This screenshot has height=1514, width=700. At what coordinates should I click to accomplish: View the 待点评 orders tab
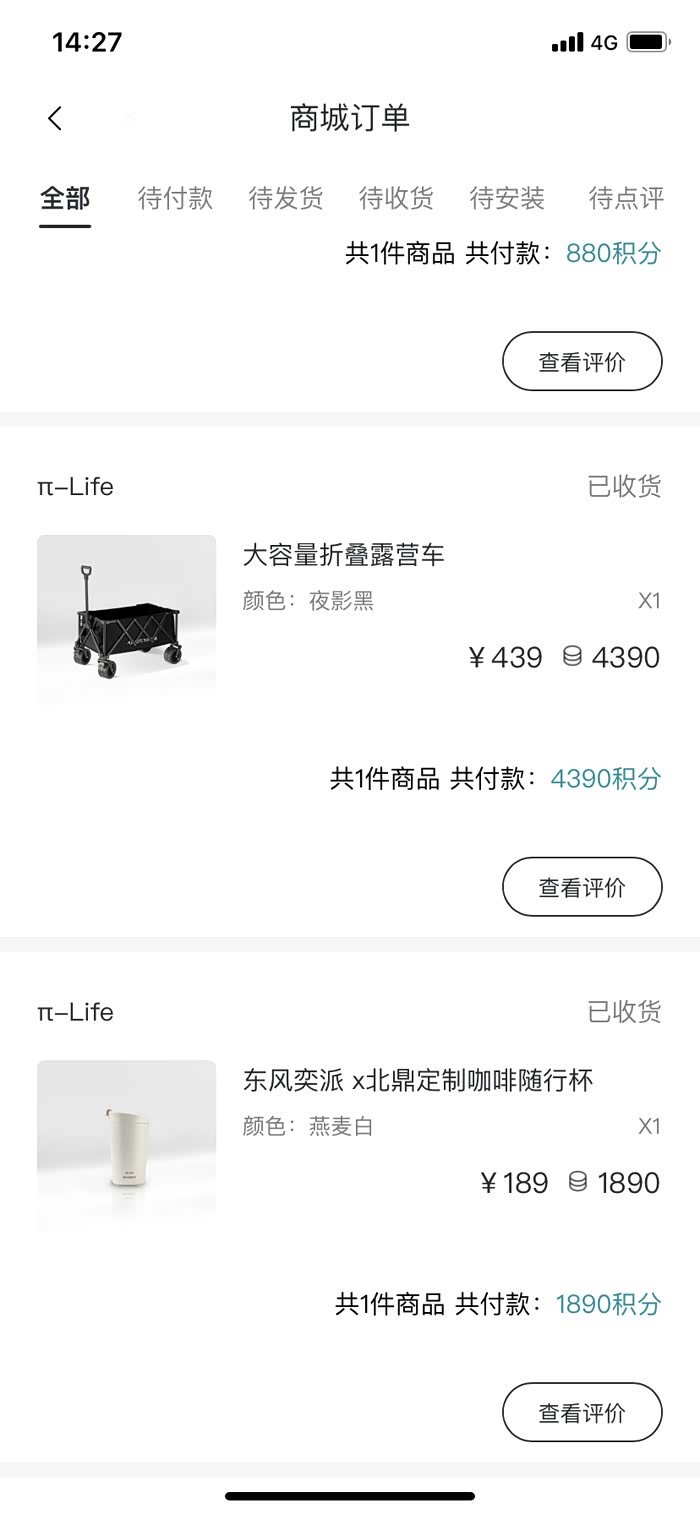(626, 199)
